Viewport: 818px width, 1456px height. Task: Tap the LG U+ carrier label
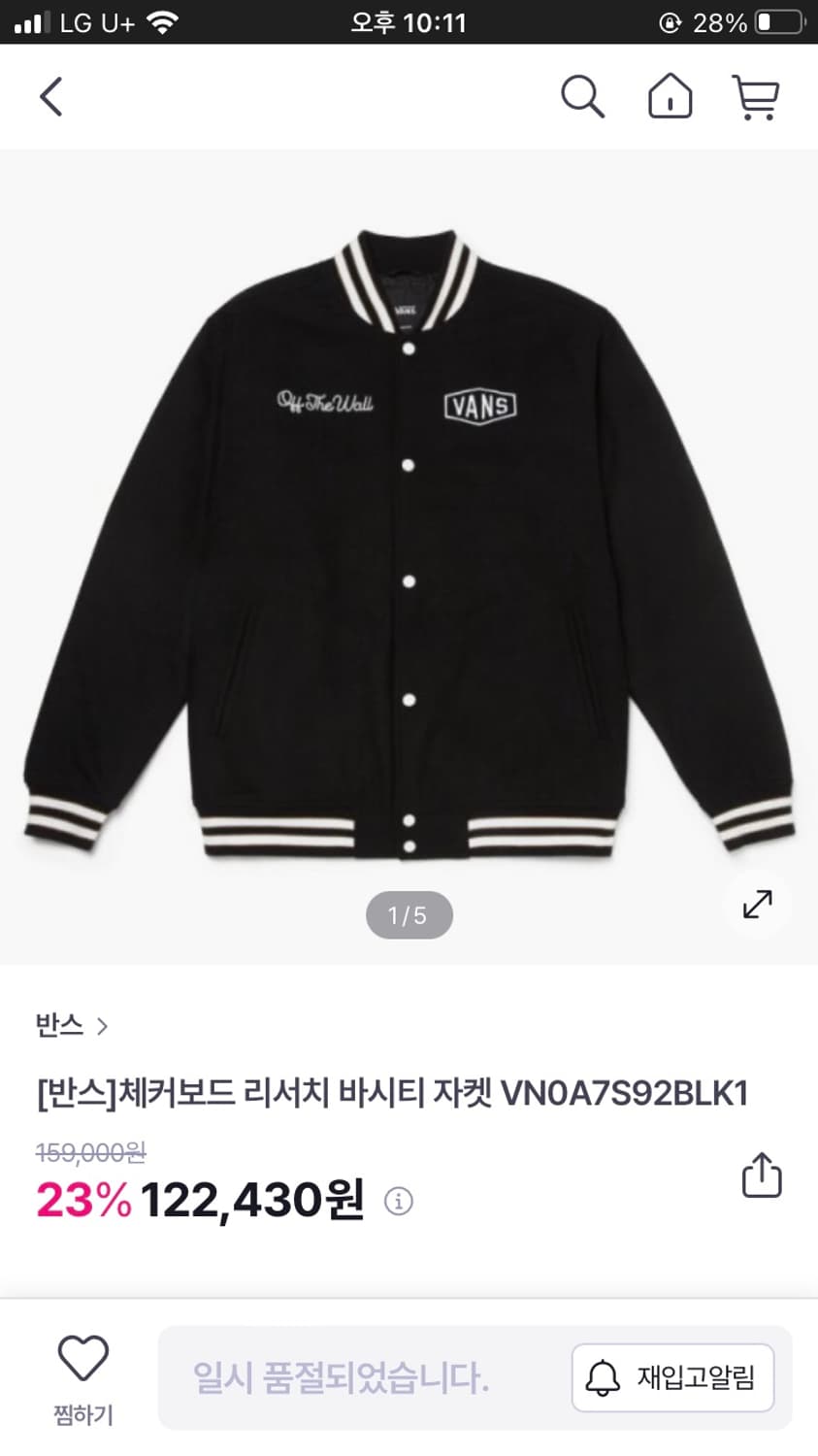[94, 21]
